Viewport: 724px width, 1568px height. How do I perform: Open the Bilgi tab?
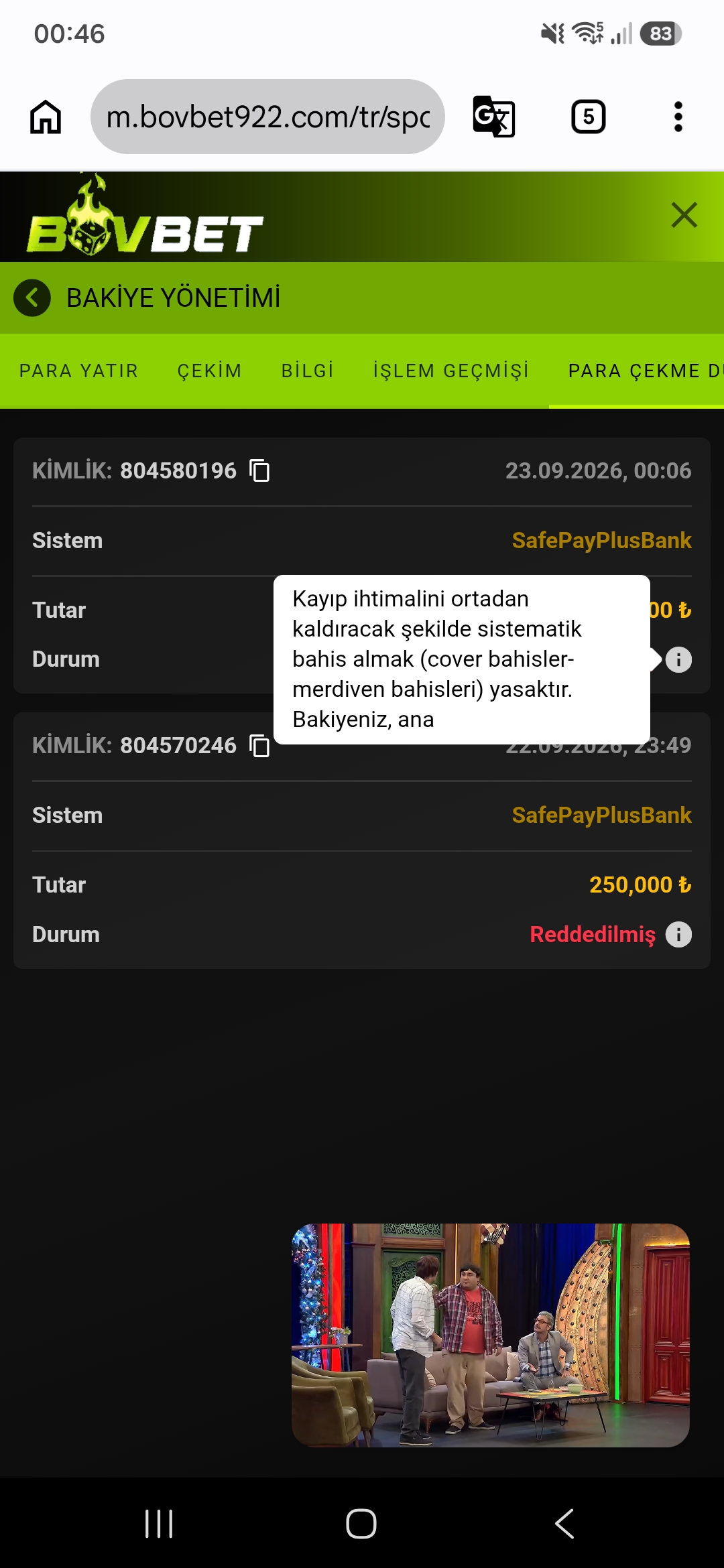tap(308, 371)
